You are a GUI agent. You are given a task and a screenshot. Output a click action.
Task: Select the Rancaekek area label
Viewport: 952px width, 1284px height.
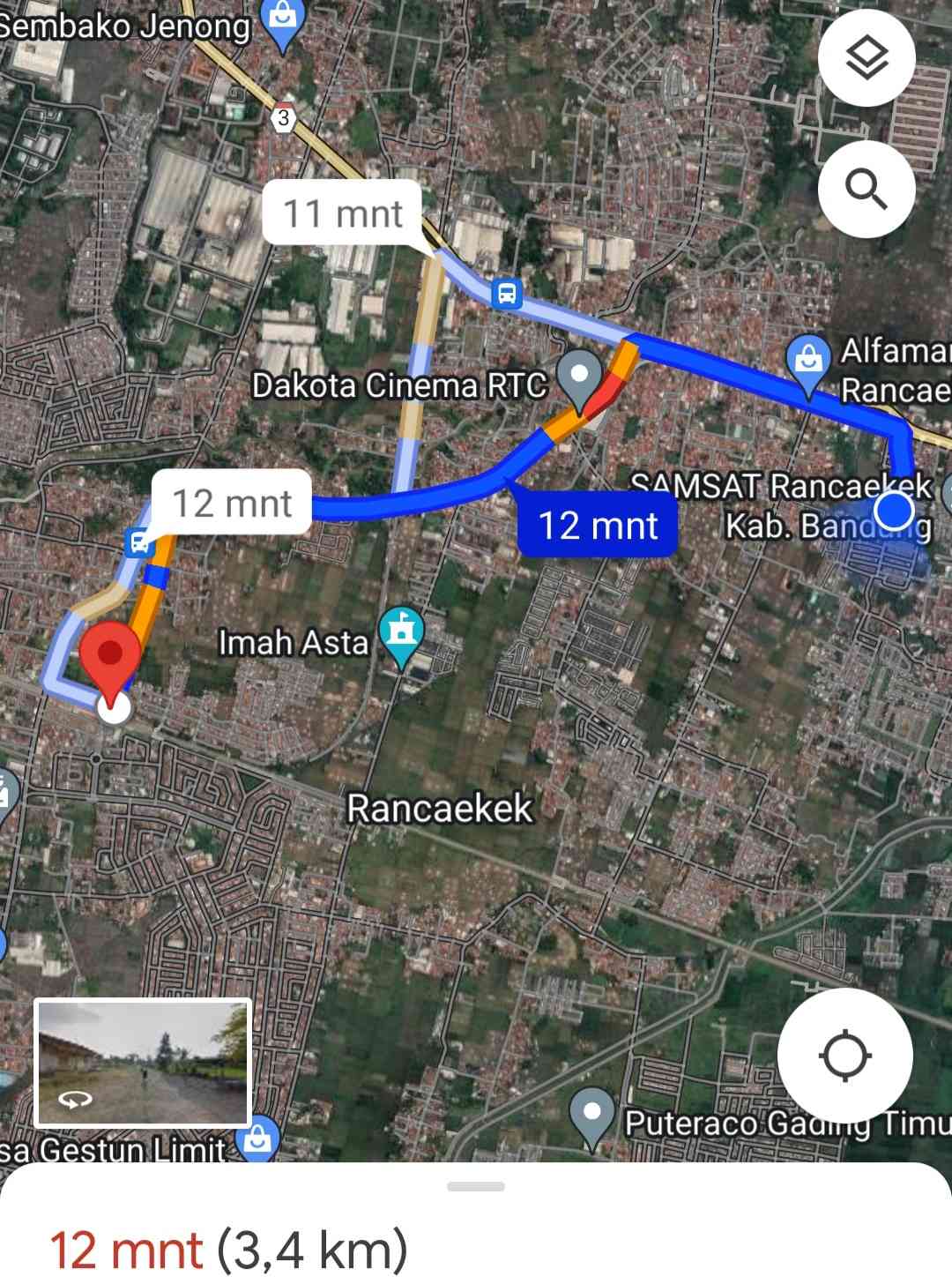tap(443, 807)
